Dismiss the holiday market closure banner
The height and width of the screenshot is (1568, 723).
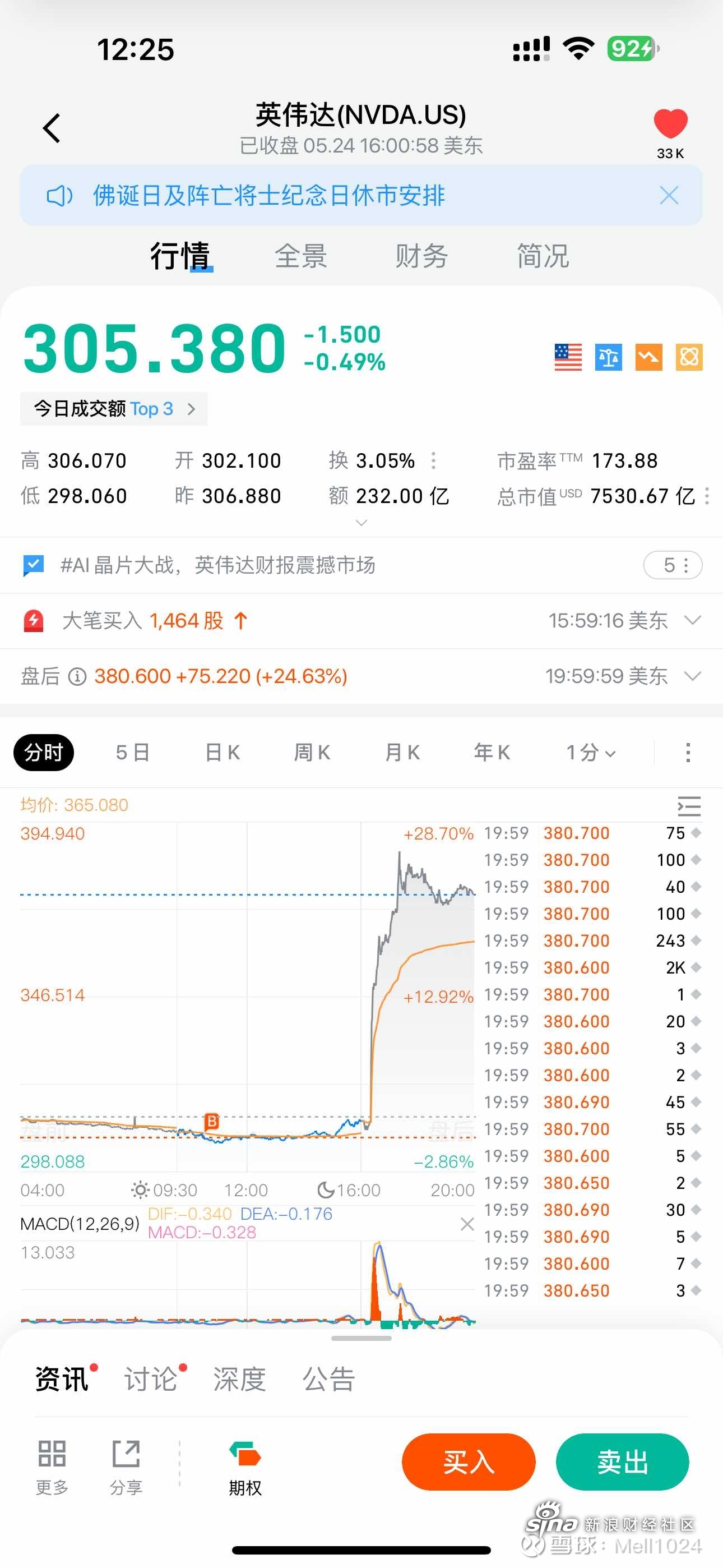(669, 195)
